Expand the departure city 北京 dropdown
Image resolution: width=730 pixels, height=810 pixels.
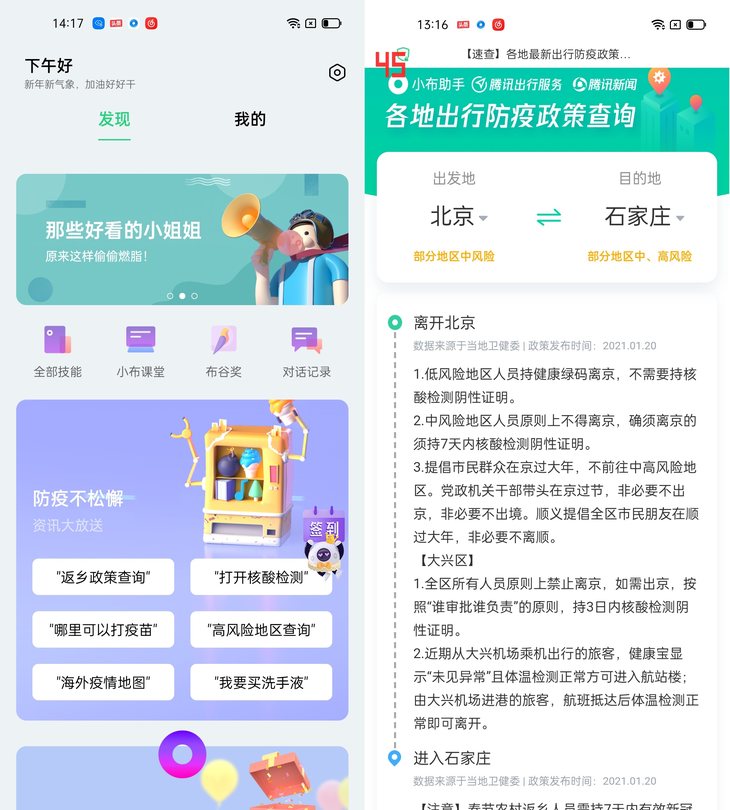(x=459, y=217)
